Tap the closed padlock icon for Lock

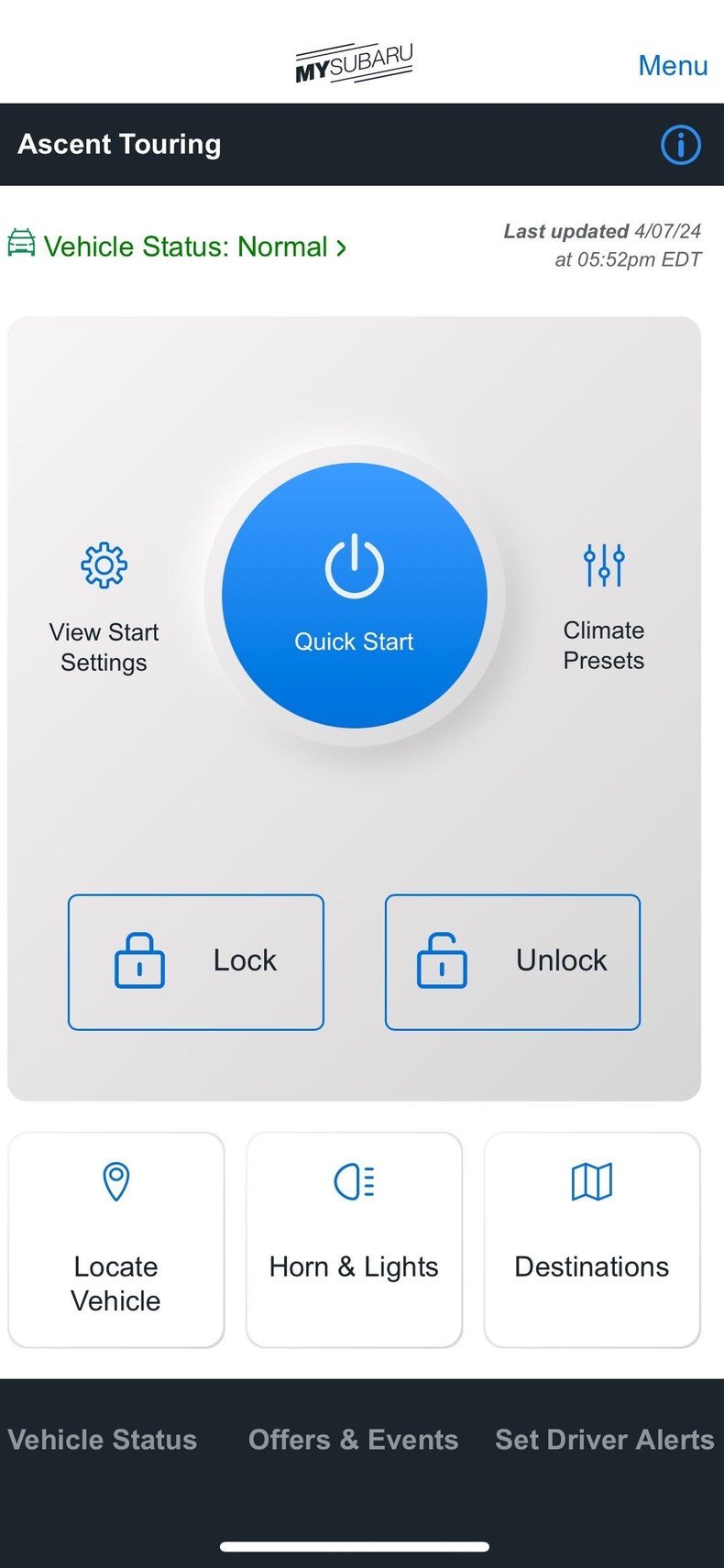pos(138,961)
